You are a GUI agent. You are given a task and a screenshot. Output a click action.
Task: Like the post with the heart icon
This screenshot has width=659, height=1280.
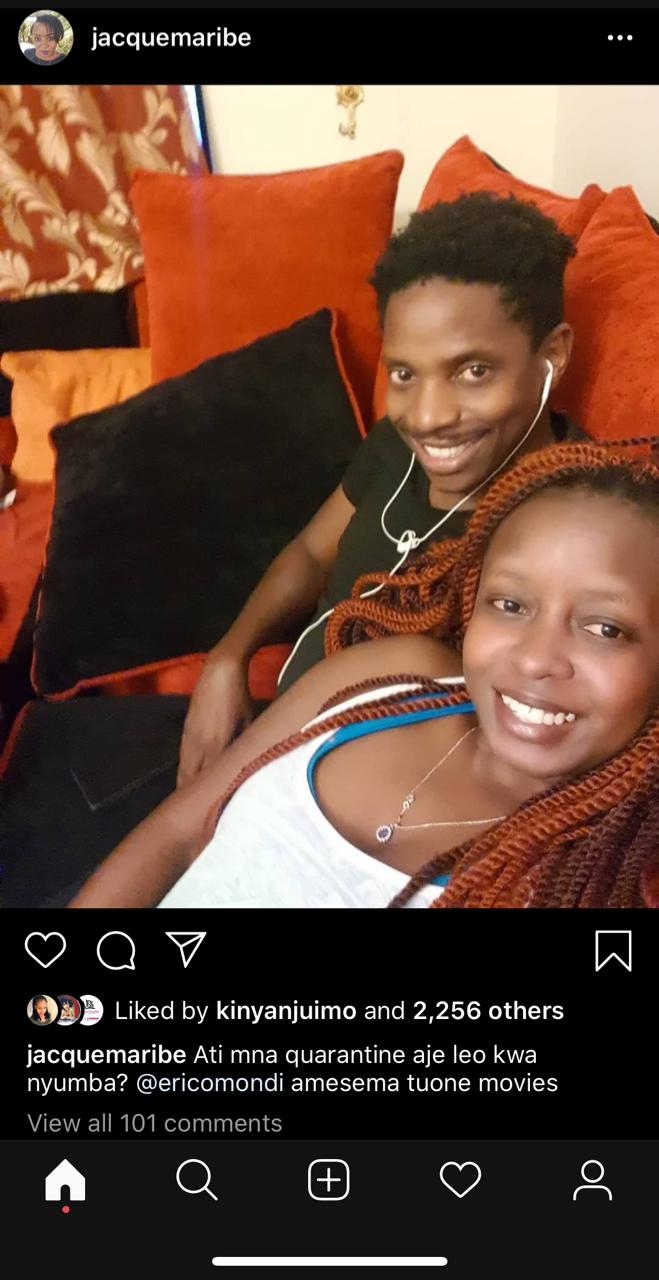click(45, 950)
